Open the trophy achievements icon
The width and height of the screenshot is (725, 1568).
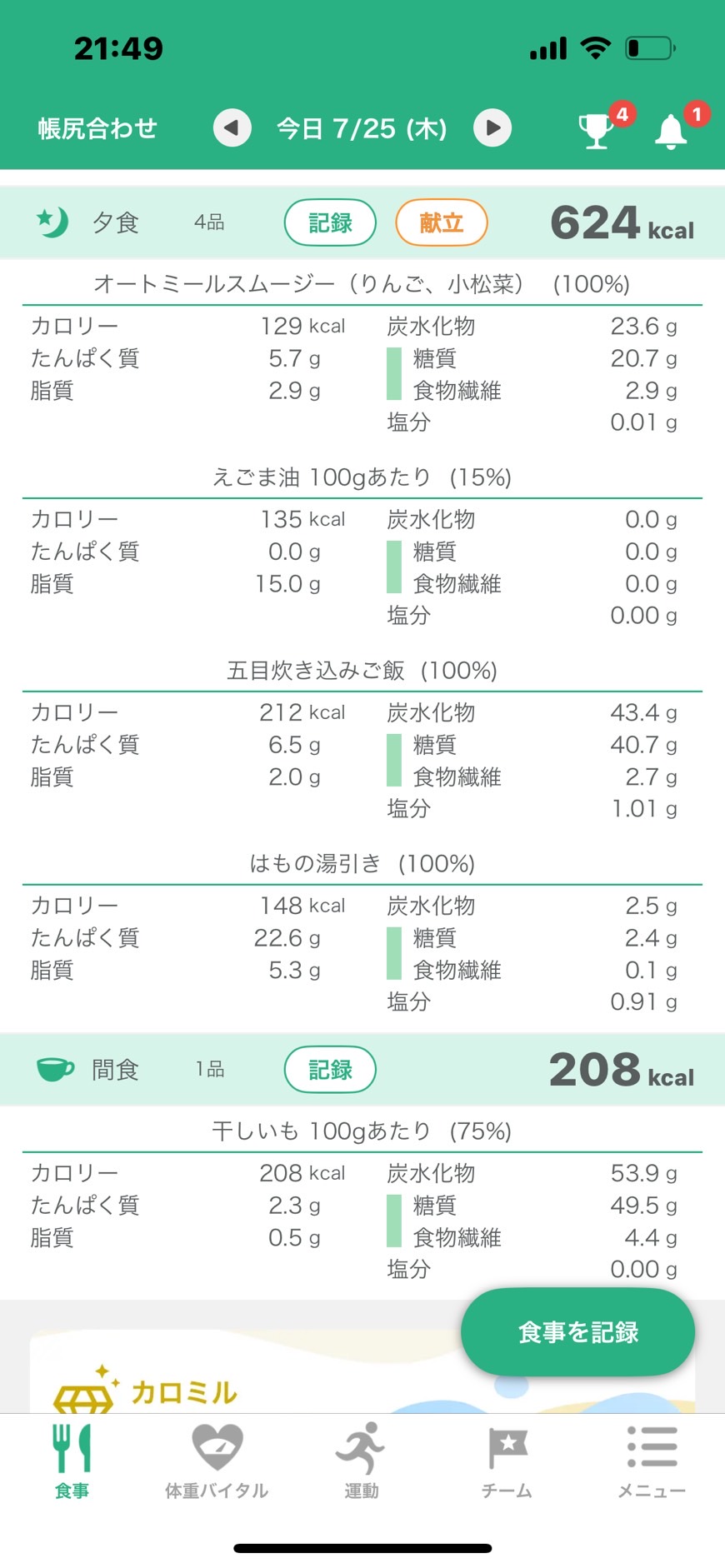(x=597, y=130)
